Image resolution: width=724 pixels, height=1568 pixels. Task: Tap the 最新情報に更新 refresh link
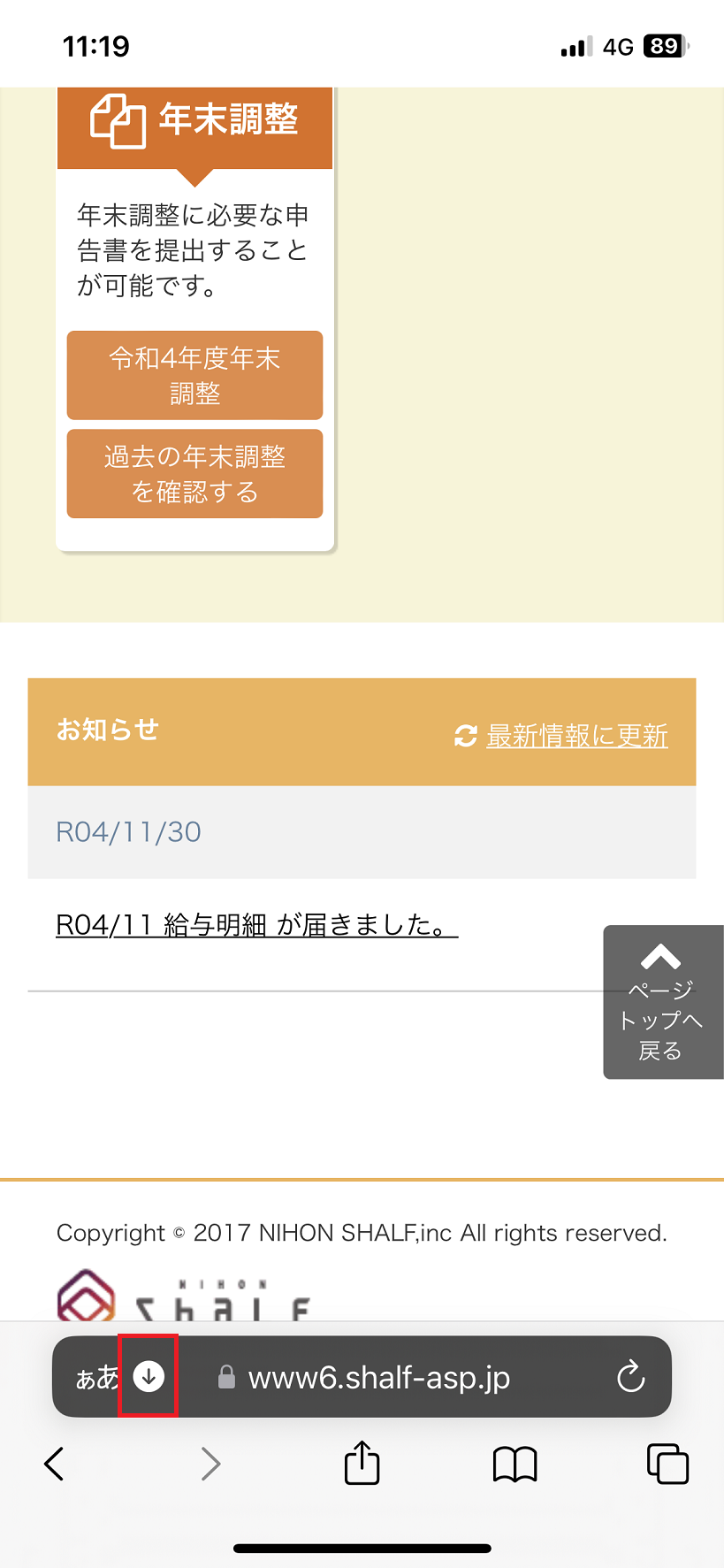[x=561, y=735]
